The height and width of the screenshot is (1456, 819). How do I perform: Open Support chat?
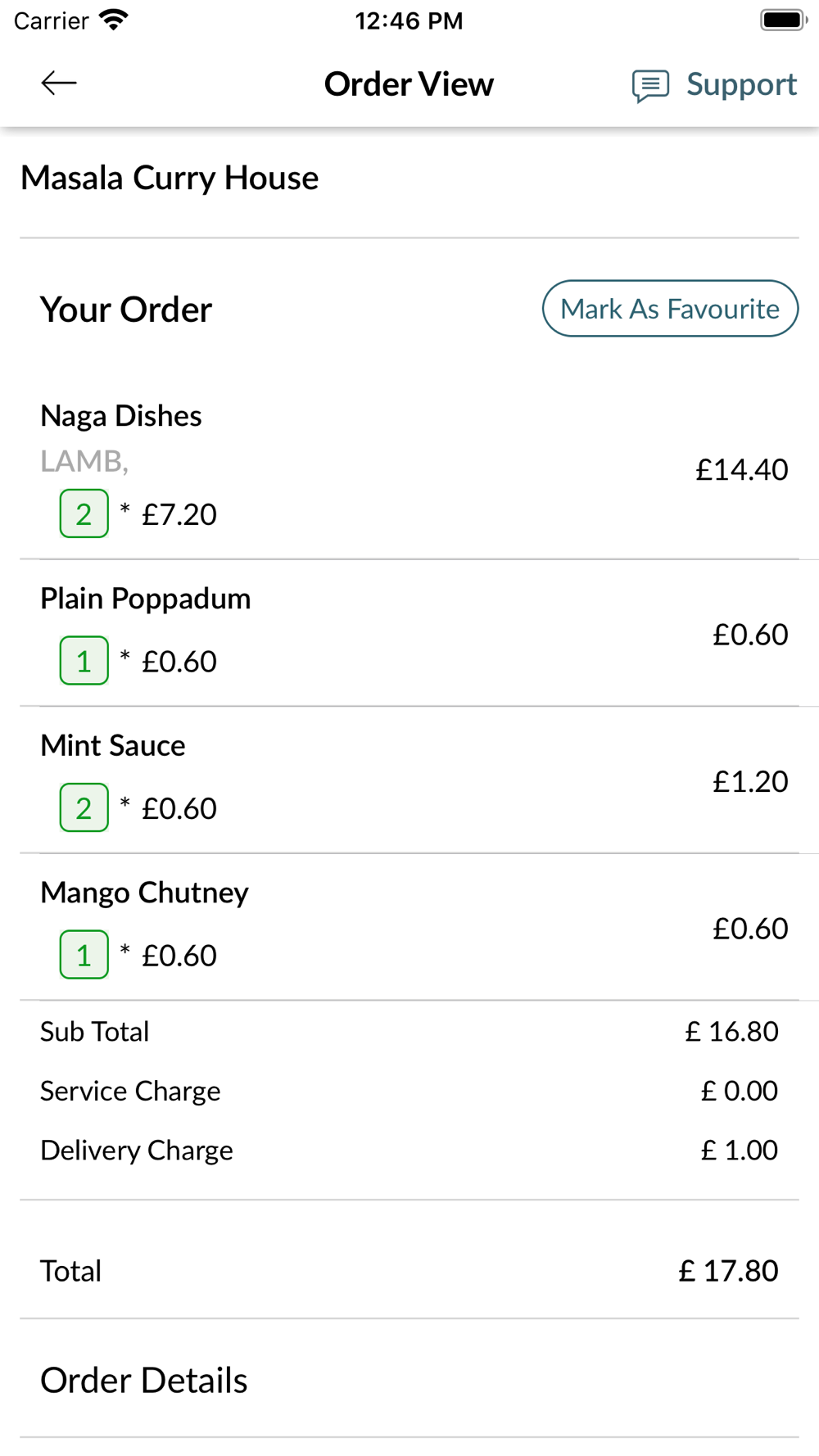coord(714,84)
